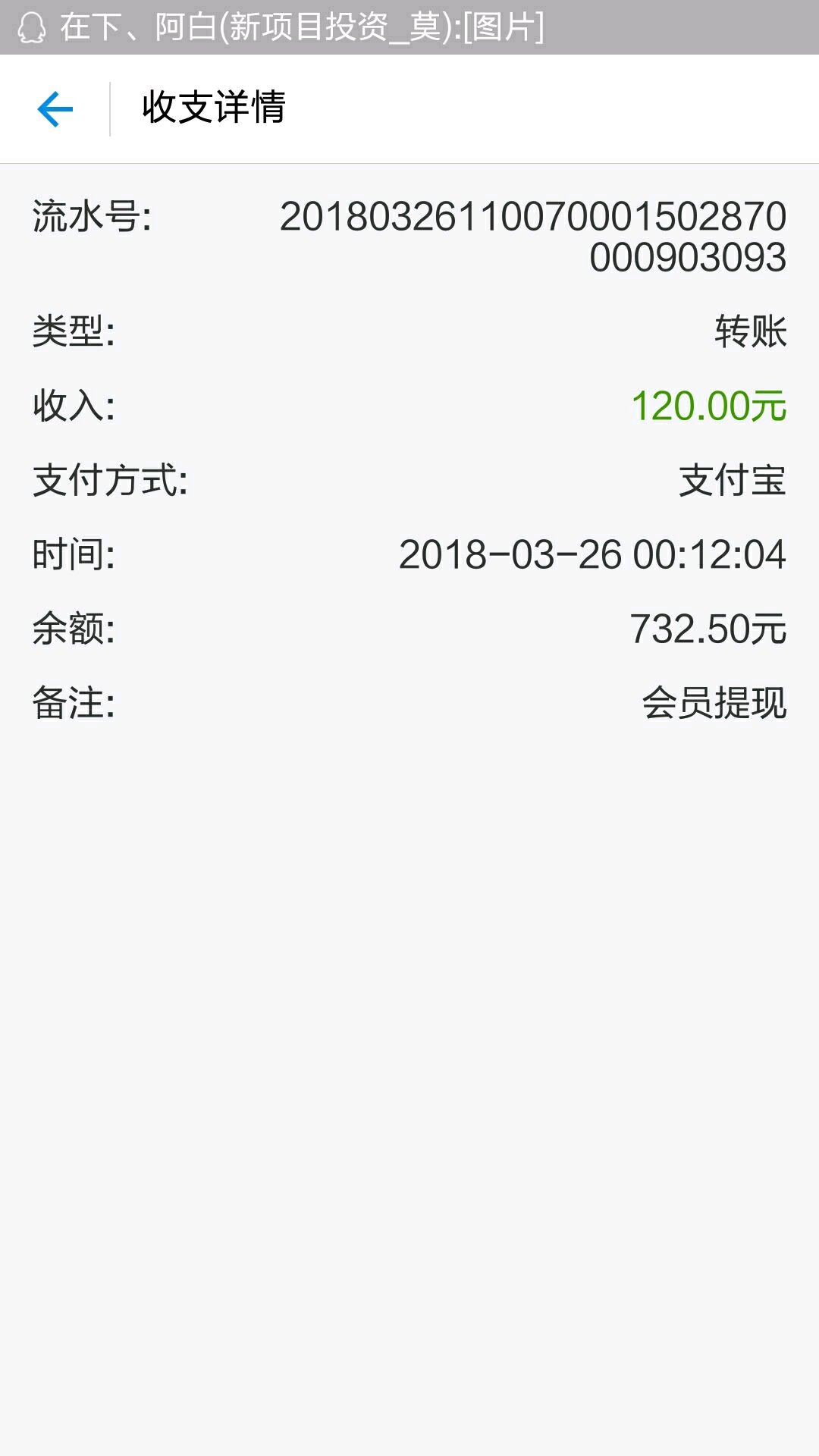Image resolution: width=819 pixels, height=1456 pixels.
Task: Open the QQ message notification banner
Action: pyautogui.click(x=303, y=27)
